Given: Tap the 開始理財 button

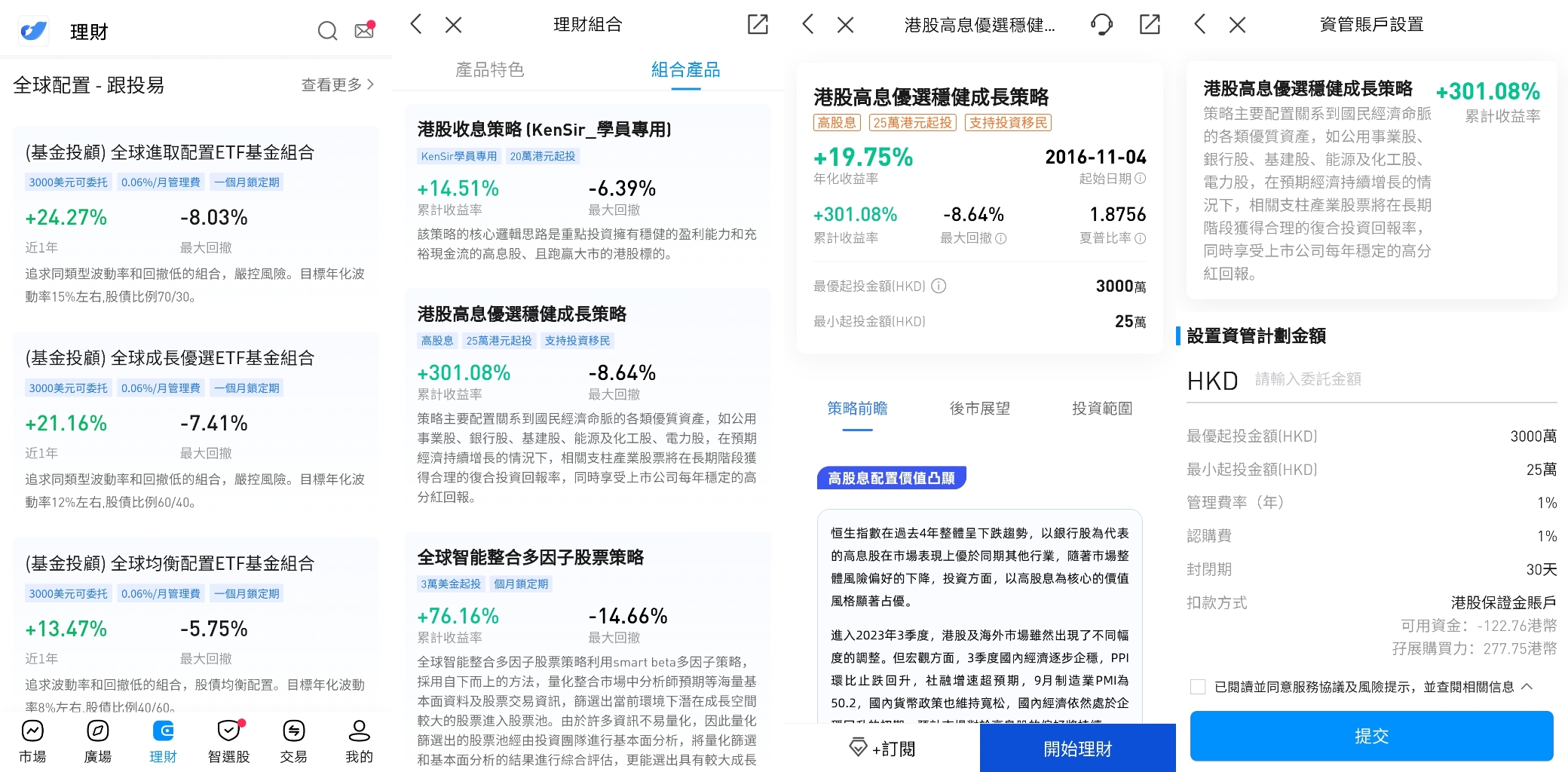Looking at the screenshot, I should 1077,748.
